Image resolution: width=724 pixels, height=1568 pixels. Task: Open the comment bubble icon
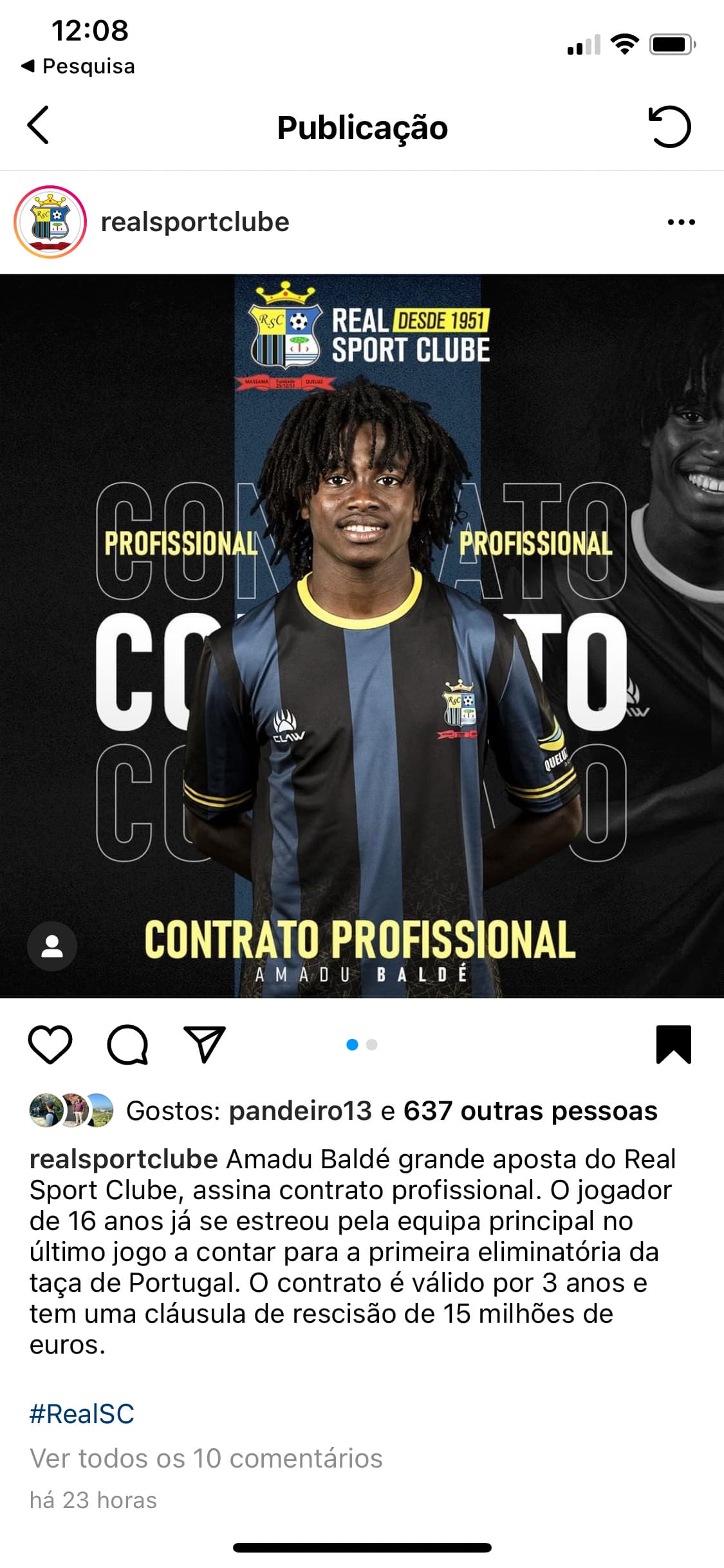[x=127, y=1044]
